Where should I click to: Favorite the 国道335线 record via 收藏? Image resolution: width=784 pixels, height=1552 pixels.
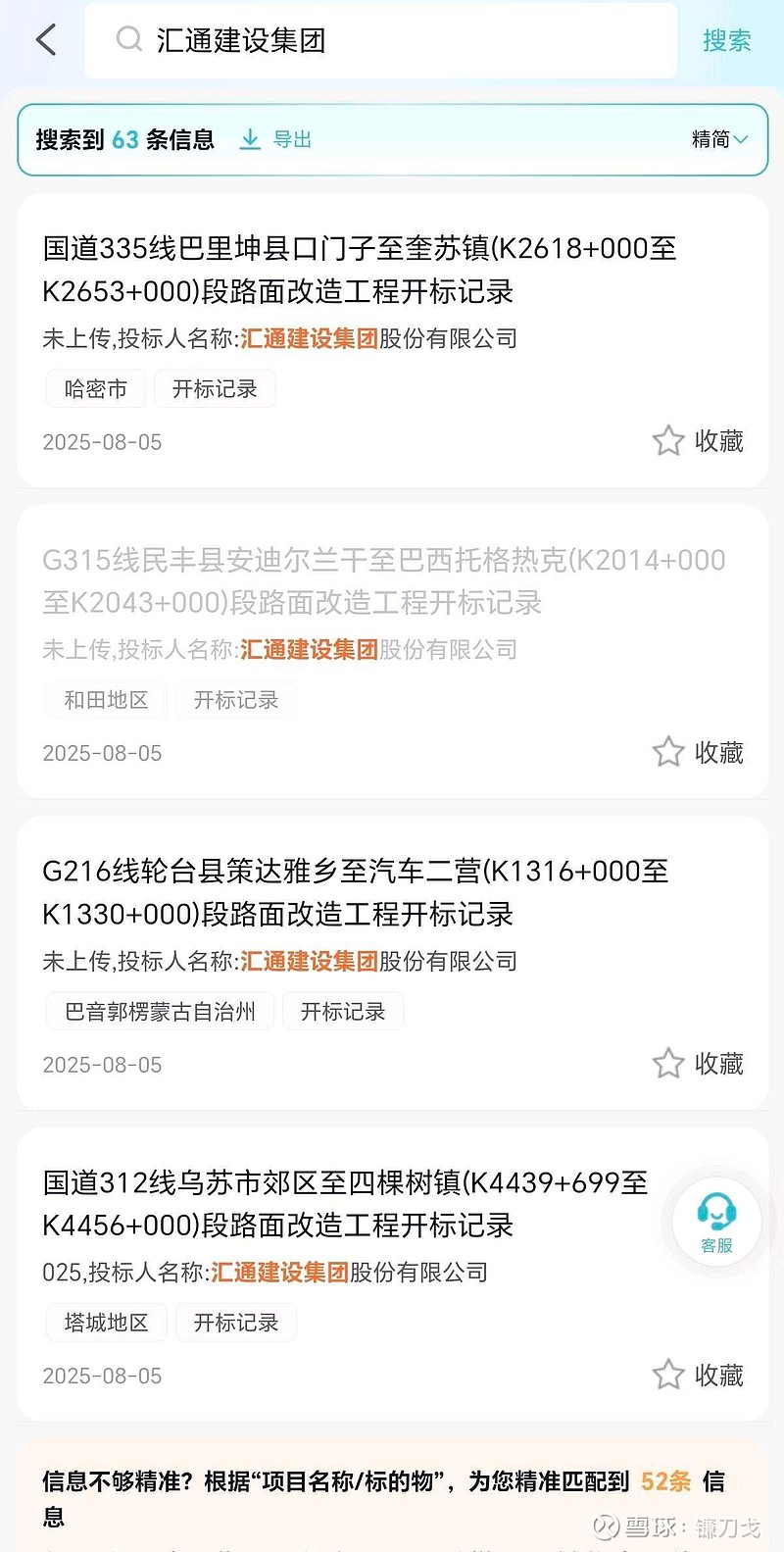[698, 441]
